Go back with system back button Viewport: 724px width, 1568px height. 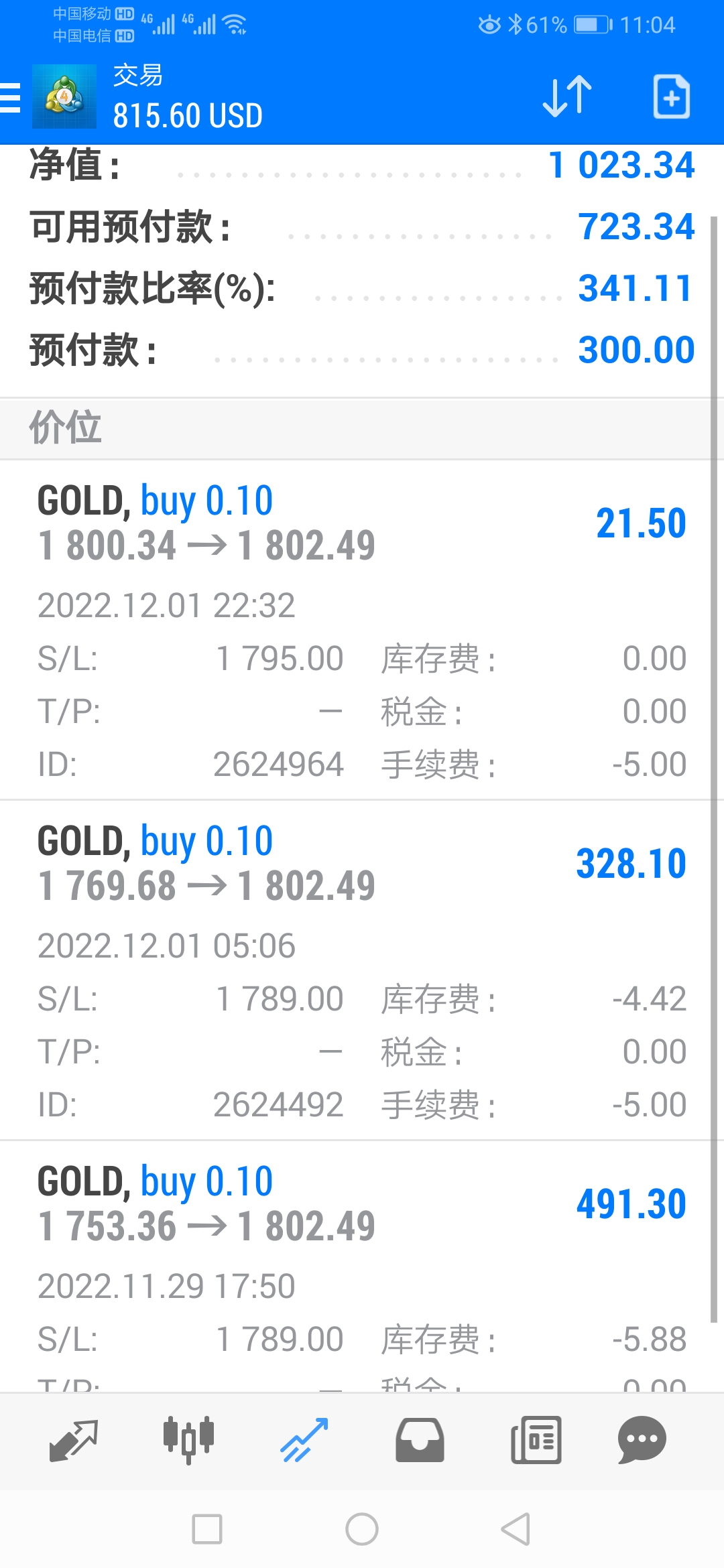click(x=516, y=1529)
